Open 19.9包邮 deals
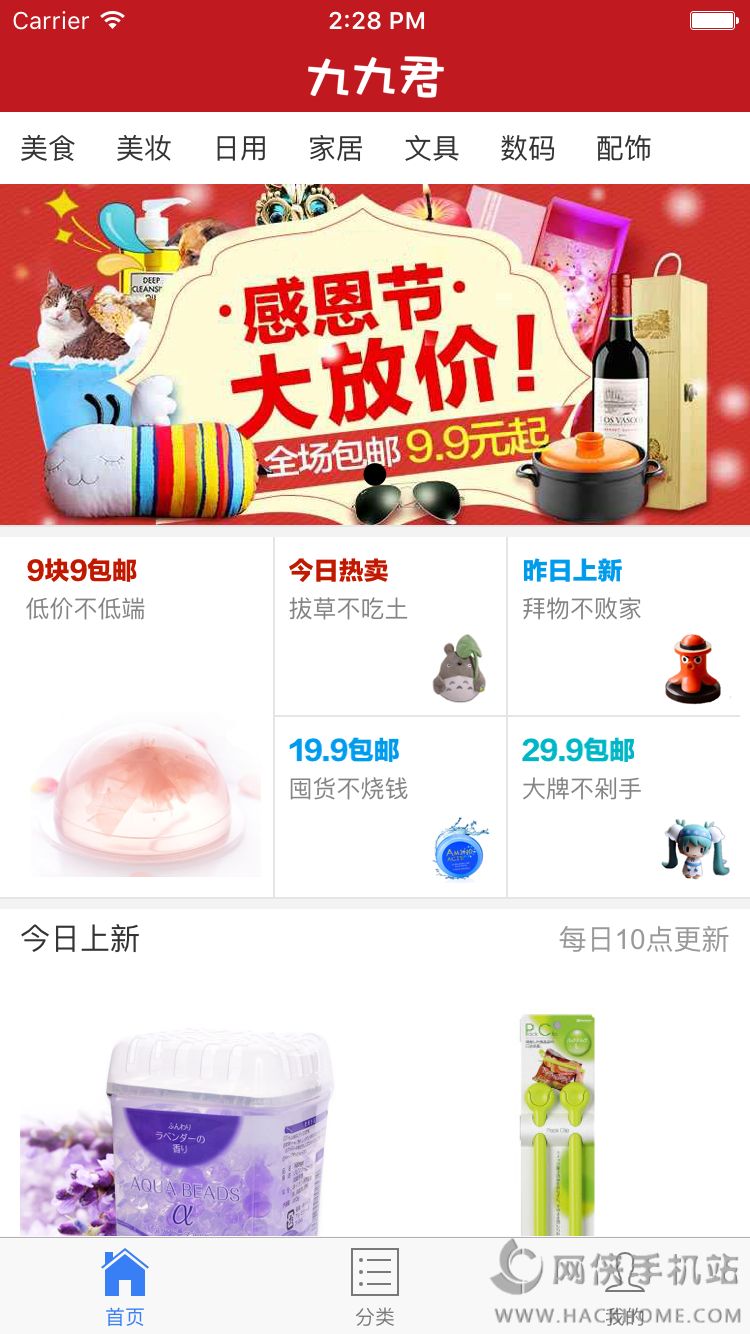 (390, 807)
